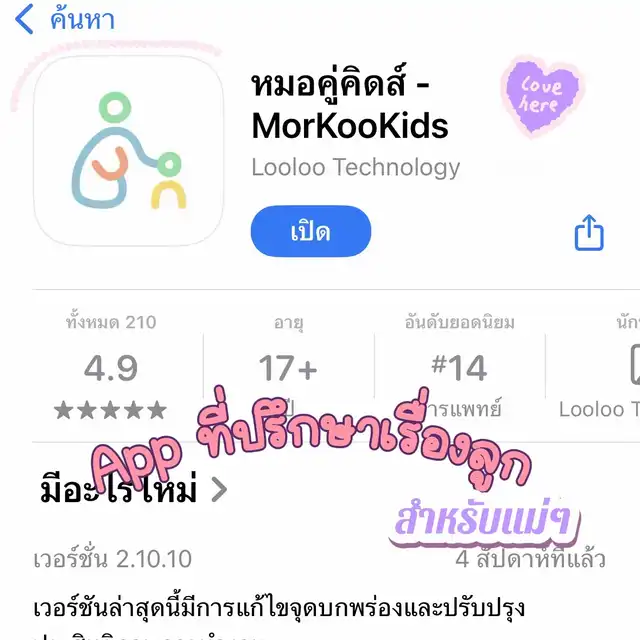Share the MorKooKids app page
The width and height of the screenshot is (640, 640).
(x=590, y=233)
